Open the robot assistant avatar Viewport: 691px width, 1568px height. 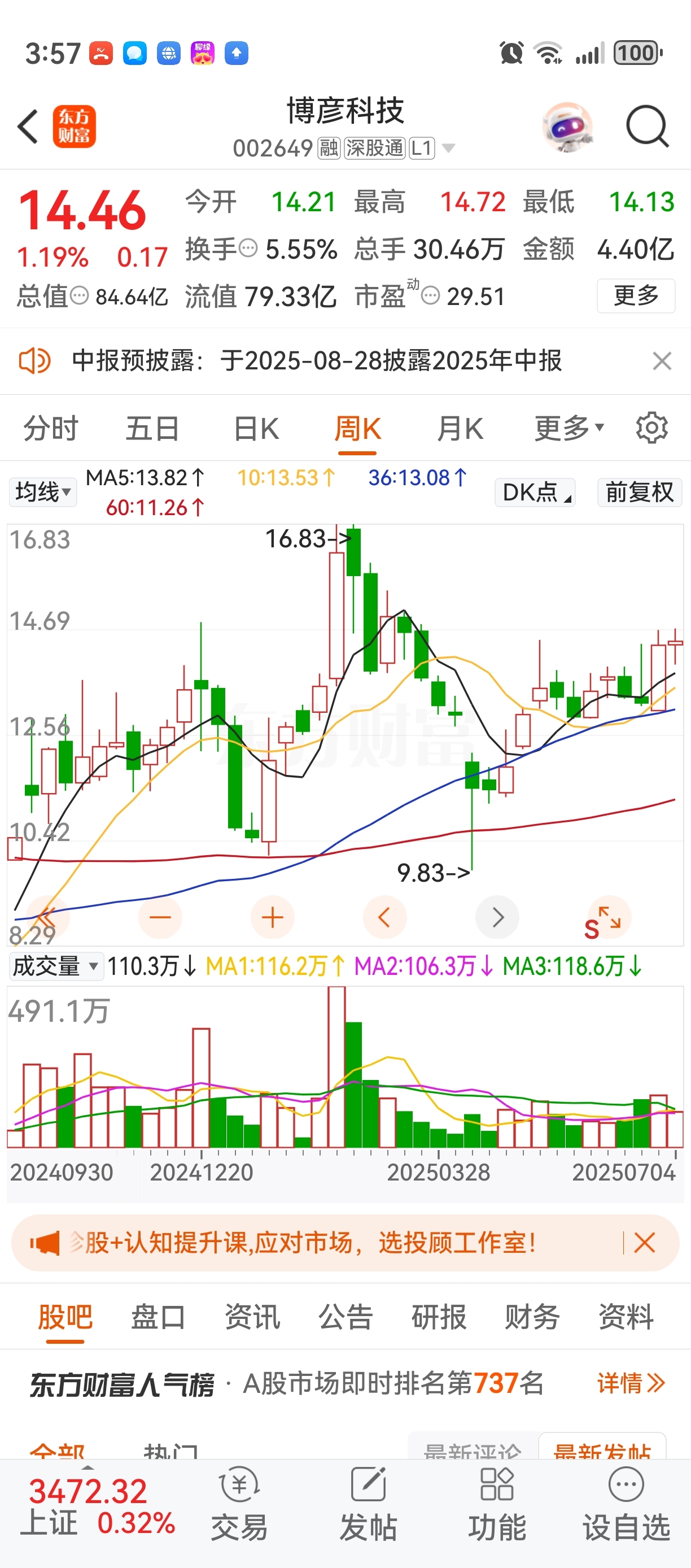point(567,127)
